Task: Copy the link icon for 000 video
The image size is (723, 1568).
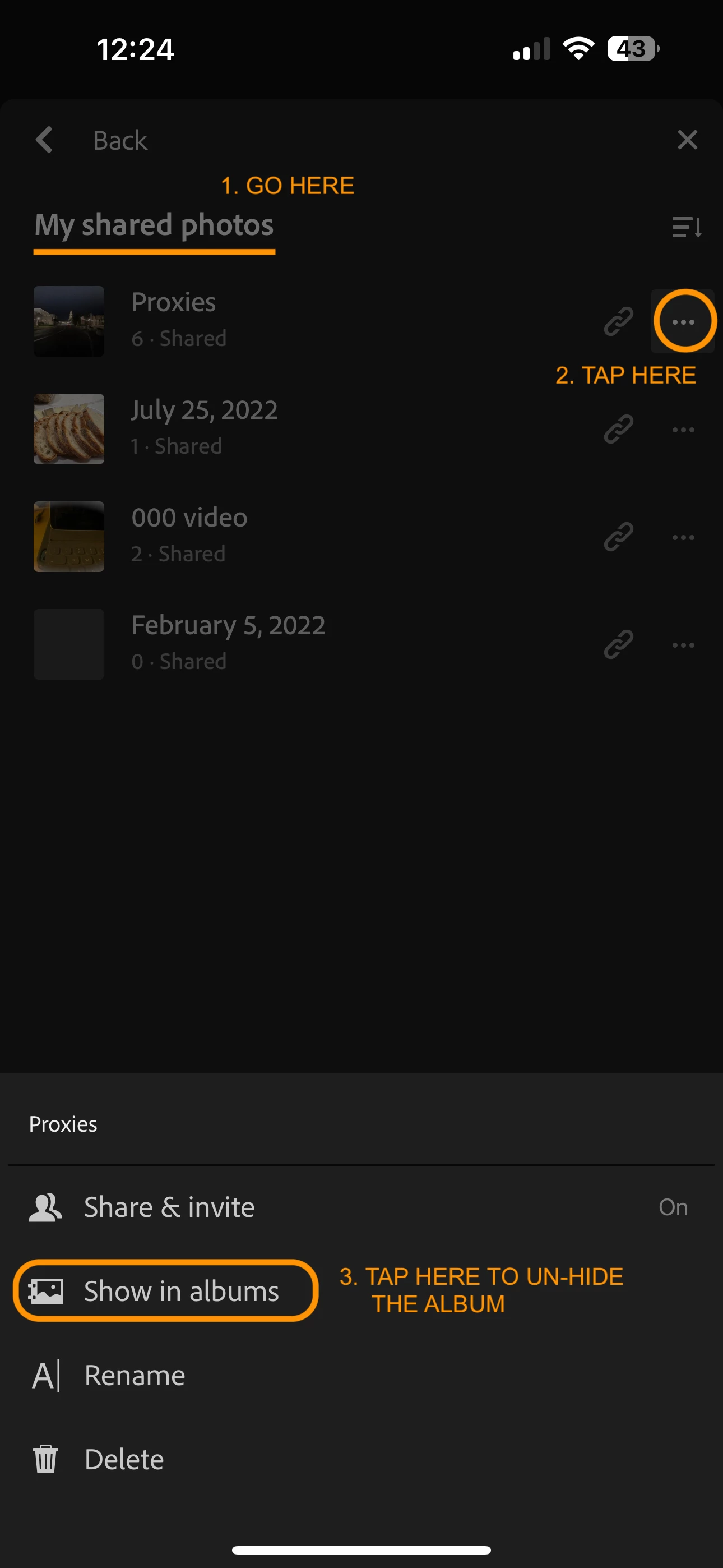Action: tap(618, 537)
